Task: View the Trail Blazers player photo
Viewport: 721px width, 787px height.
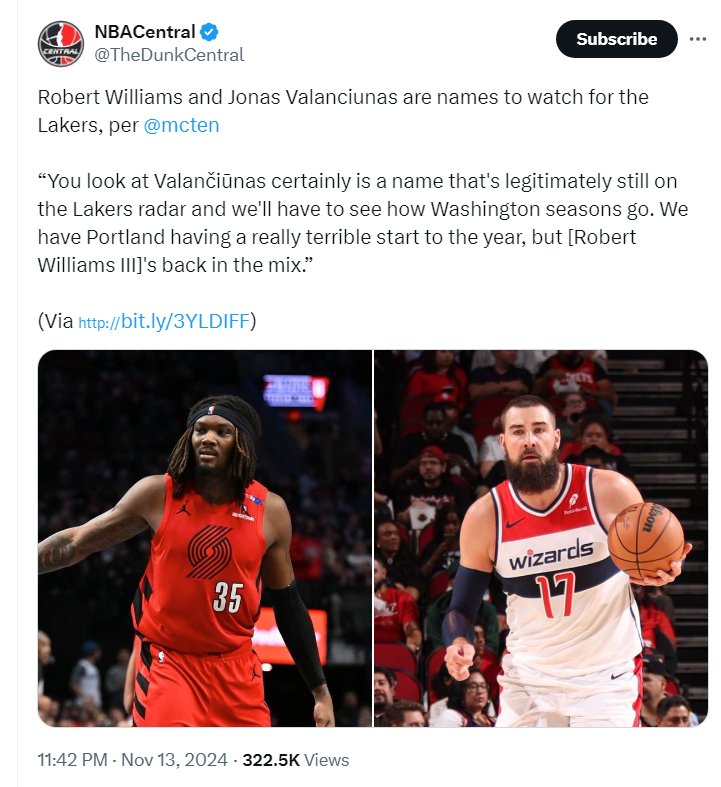Action: tap(205, 538)
